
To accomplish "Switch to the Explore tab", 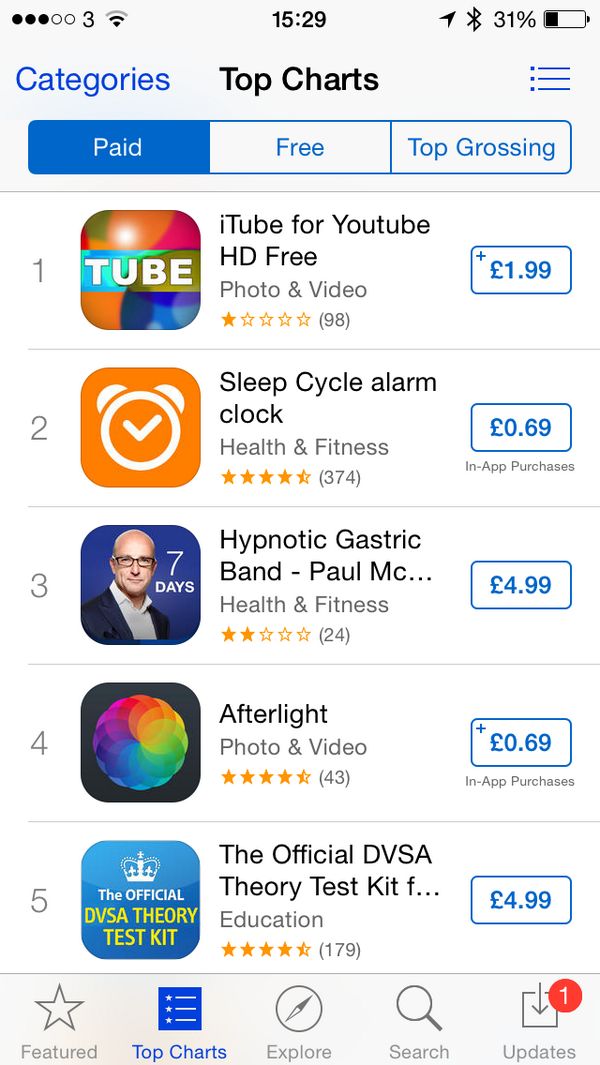I will coord(299,1022).
